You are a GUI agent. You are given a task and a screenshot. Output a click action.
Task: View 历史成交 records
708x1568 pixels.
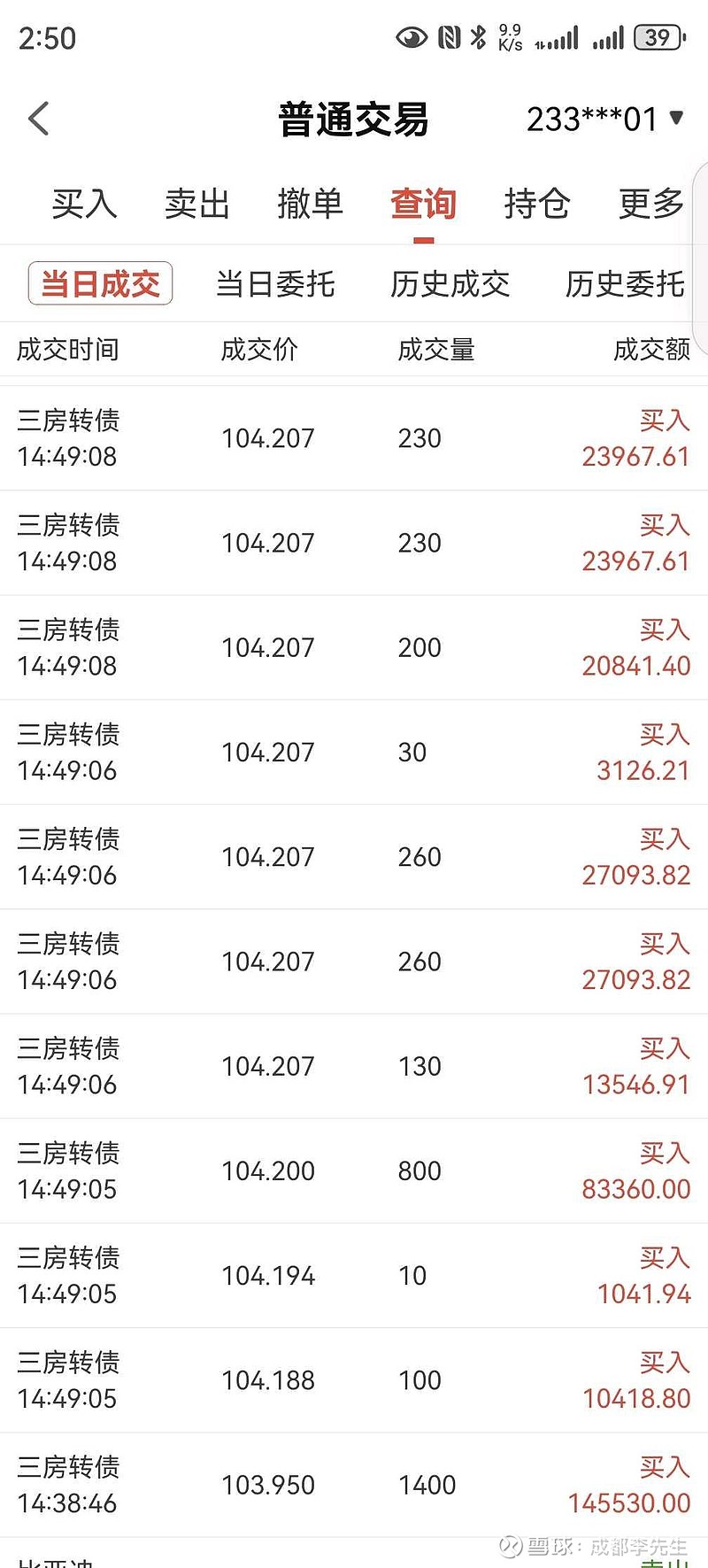pos(450,284)
